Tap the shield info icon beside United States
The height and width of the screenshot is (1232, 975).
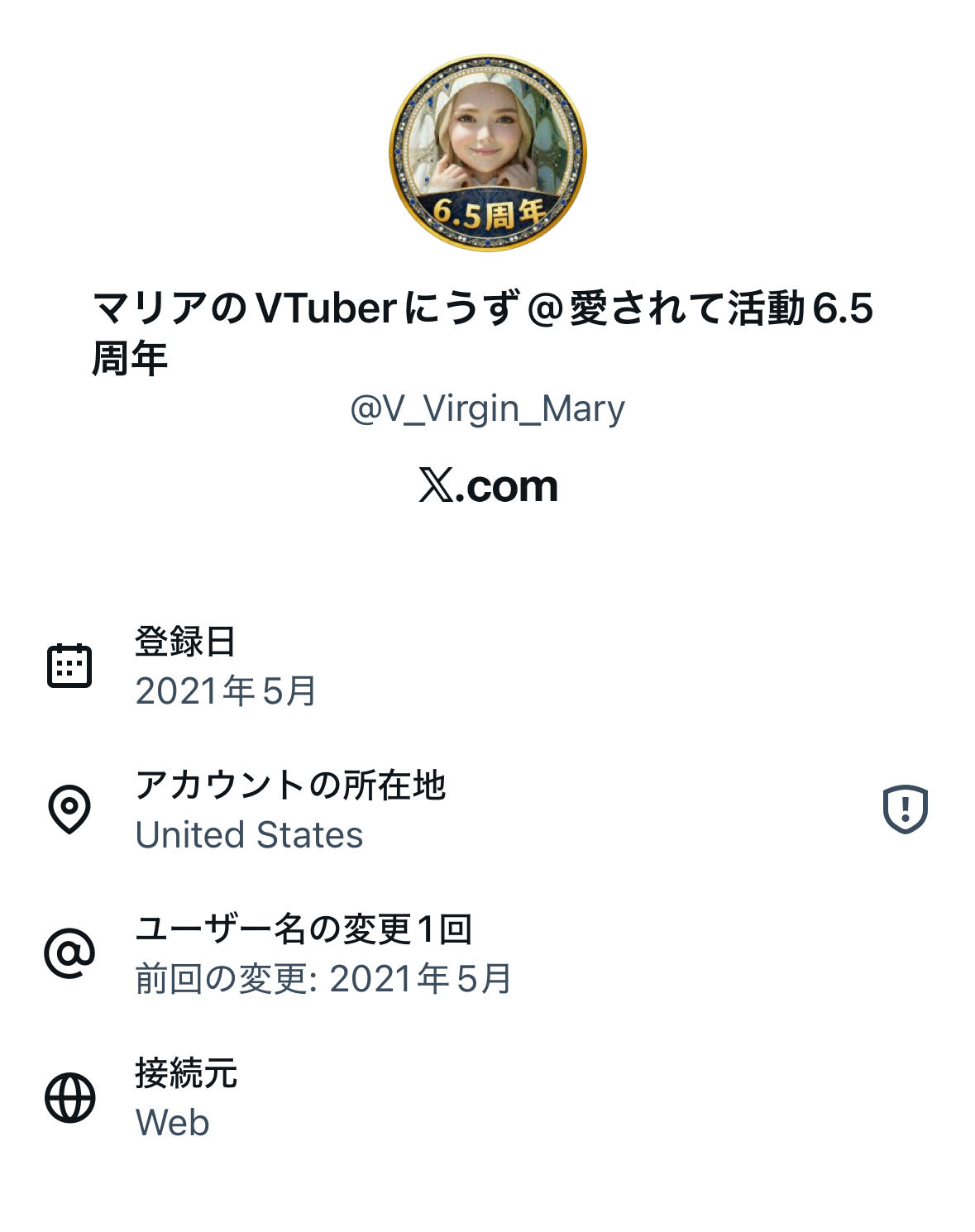tap(905, 809)
